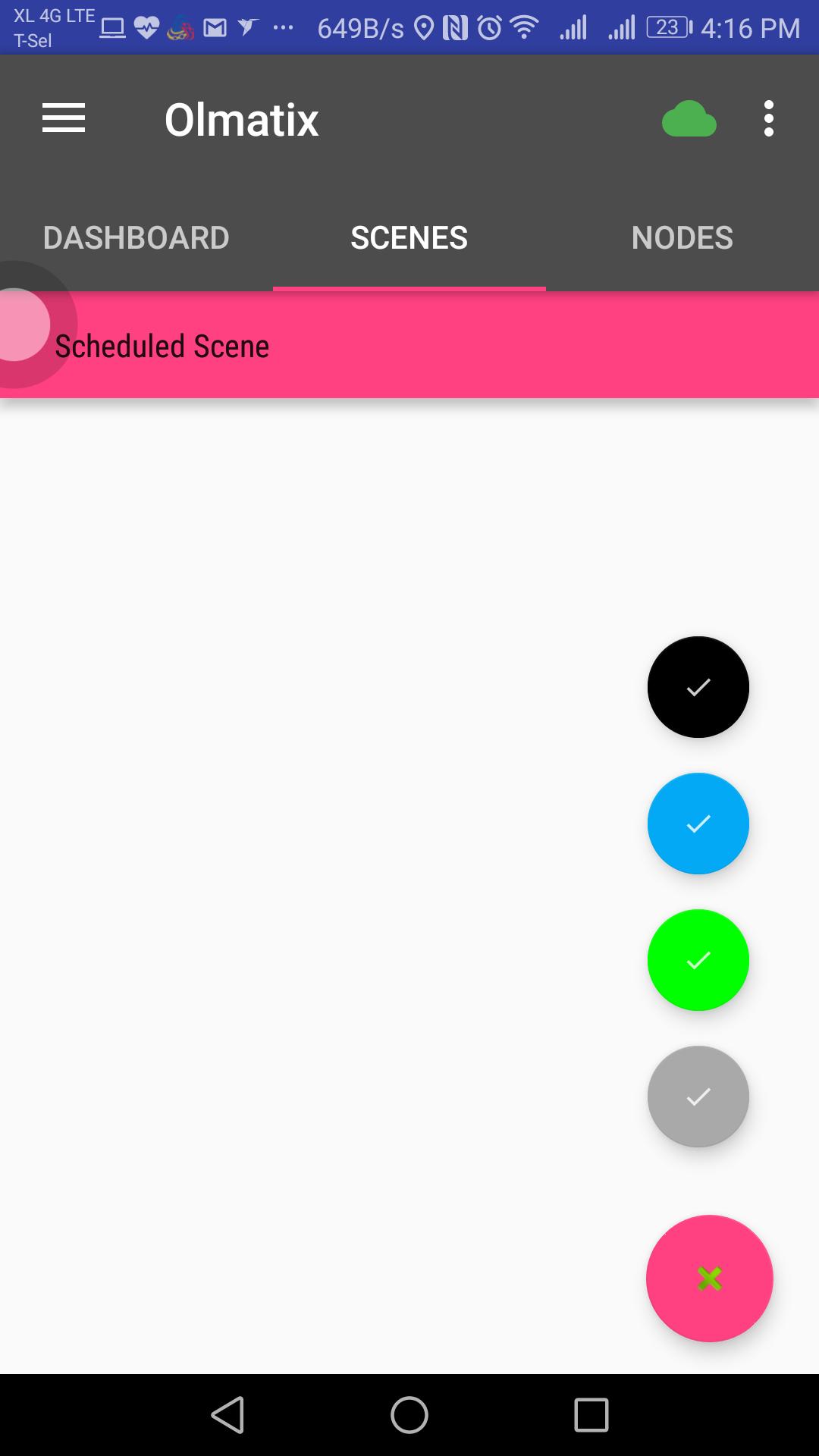Select the Scenes tab
The height and width of the screenshot is (1456, 819).
[x=409, y=238]
